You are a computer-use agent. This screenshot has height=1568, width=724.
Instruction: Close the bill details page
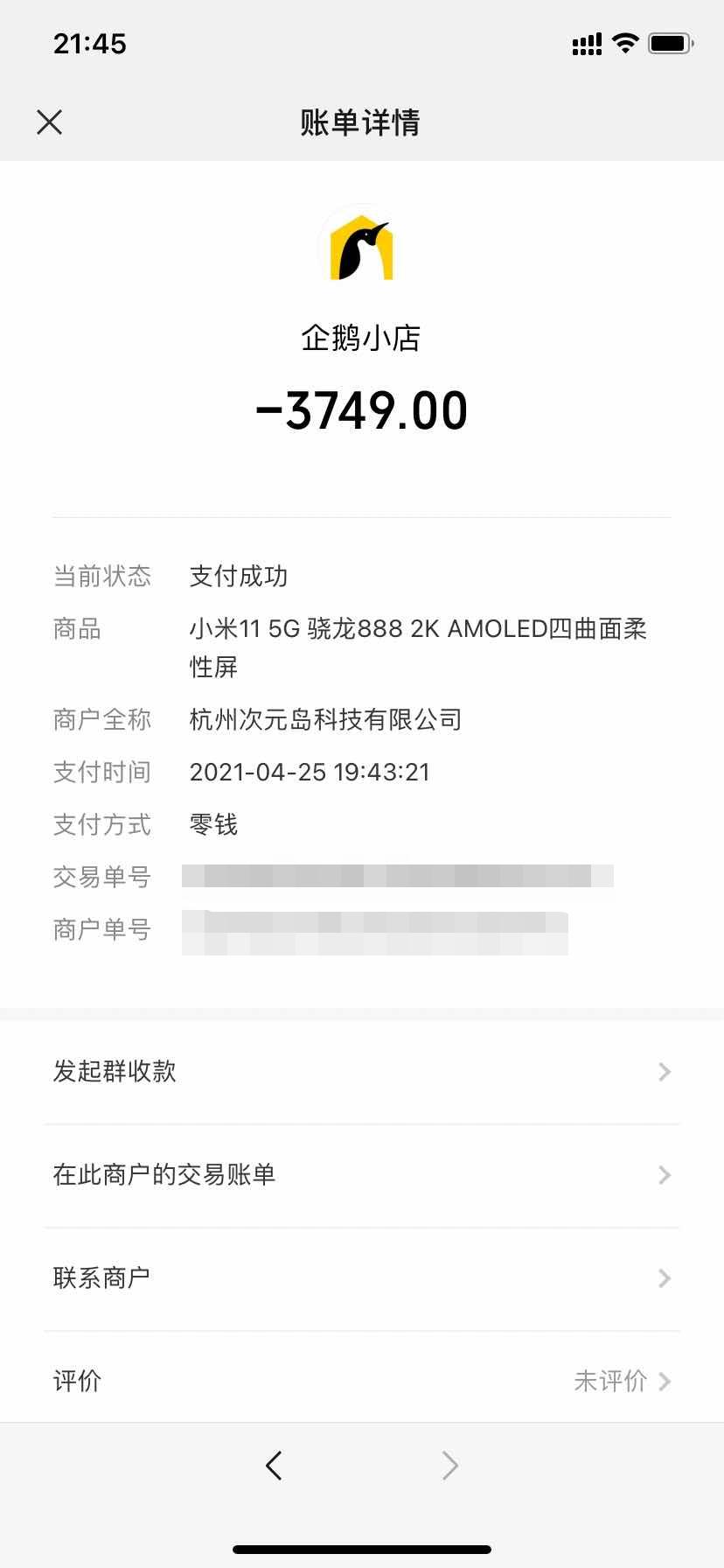pos(50,122)
